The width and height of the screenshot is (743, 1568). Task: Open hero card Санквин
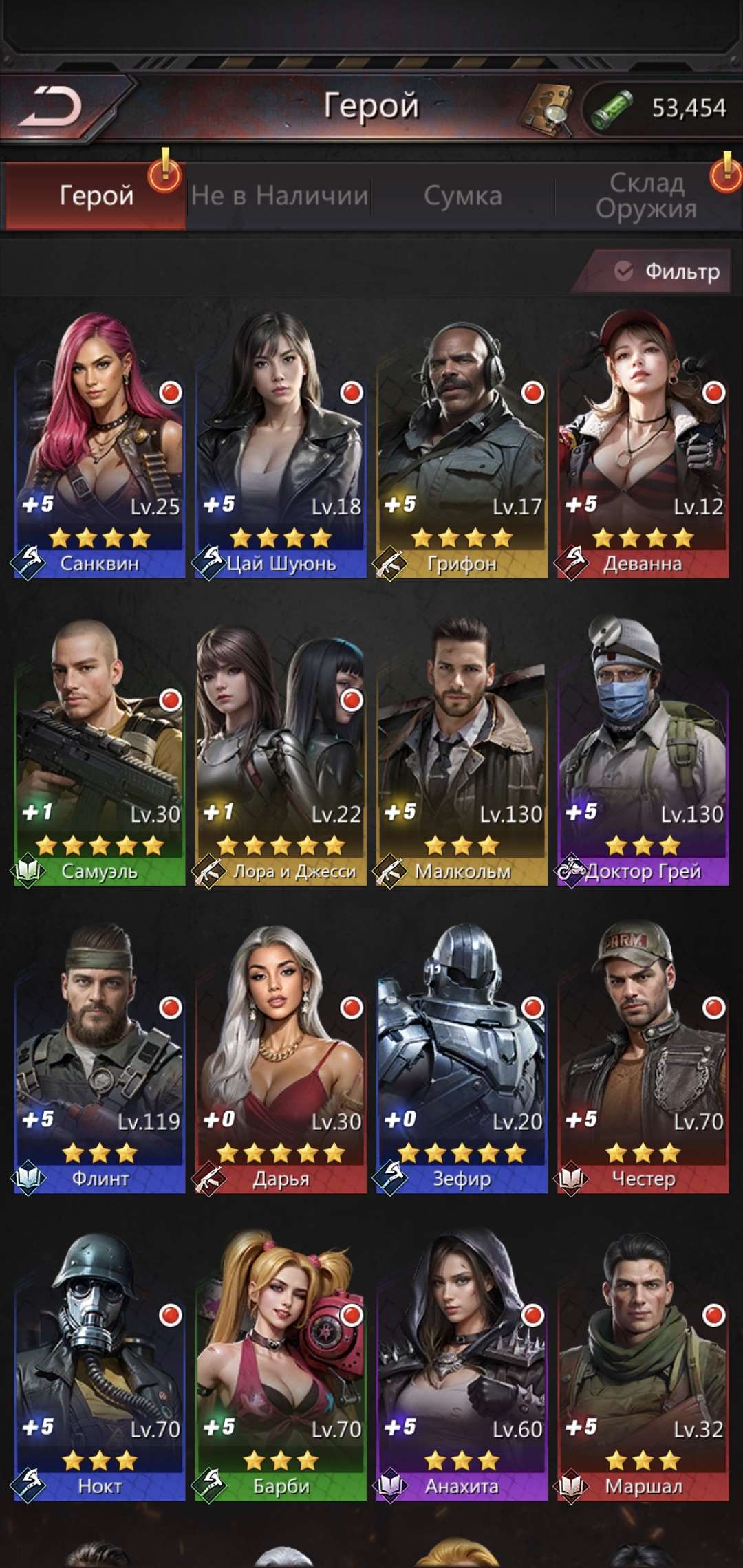(x=100, y=447)
